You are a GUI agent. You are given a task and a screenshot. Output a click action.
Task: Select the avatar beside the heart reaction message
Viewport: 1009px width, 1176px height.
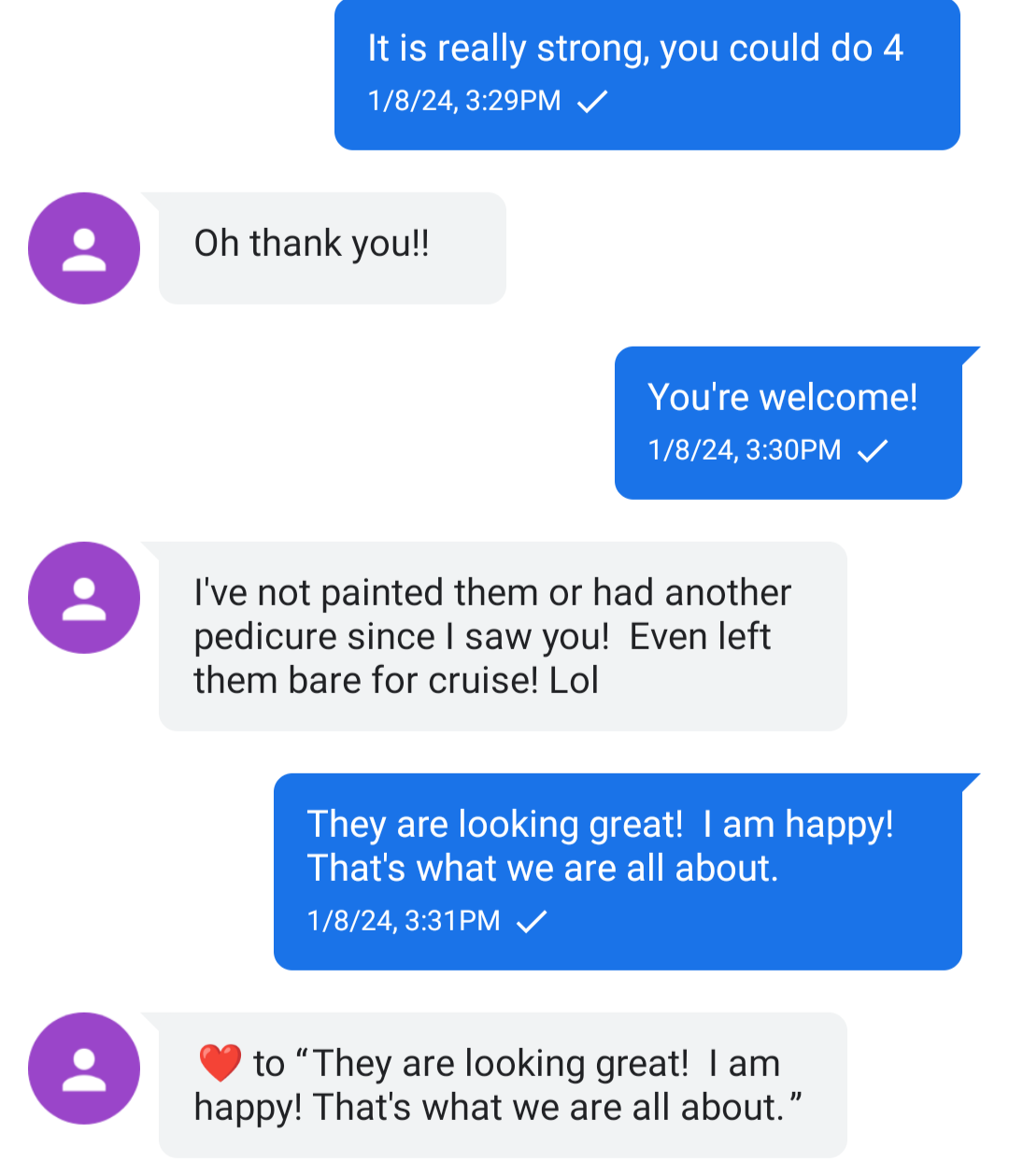[84, 1069]
